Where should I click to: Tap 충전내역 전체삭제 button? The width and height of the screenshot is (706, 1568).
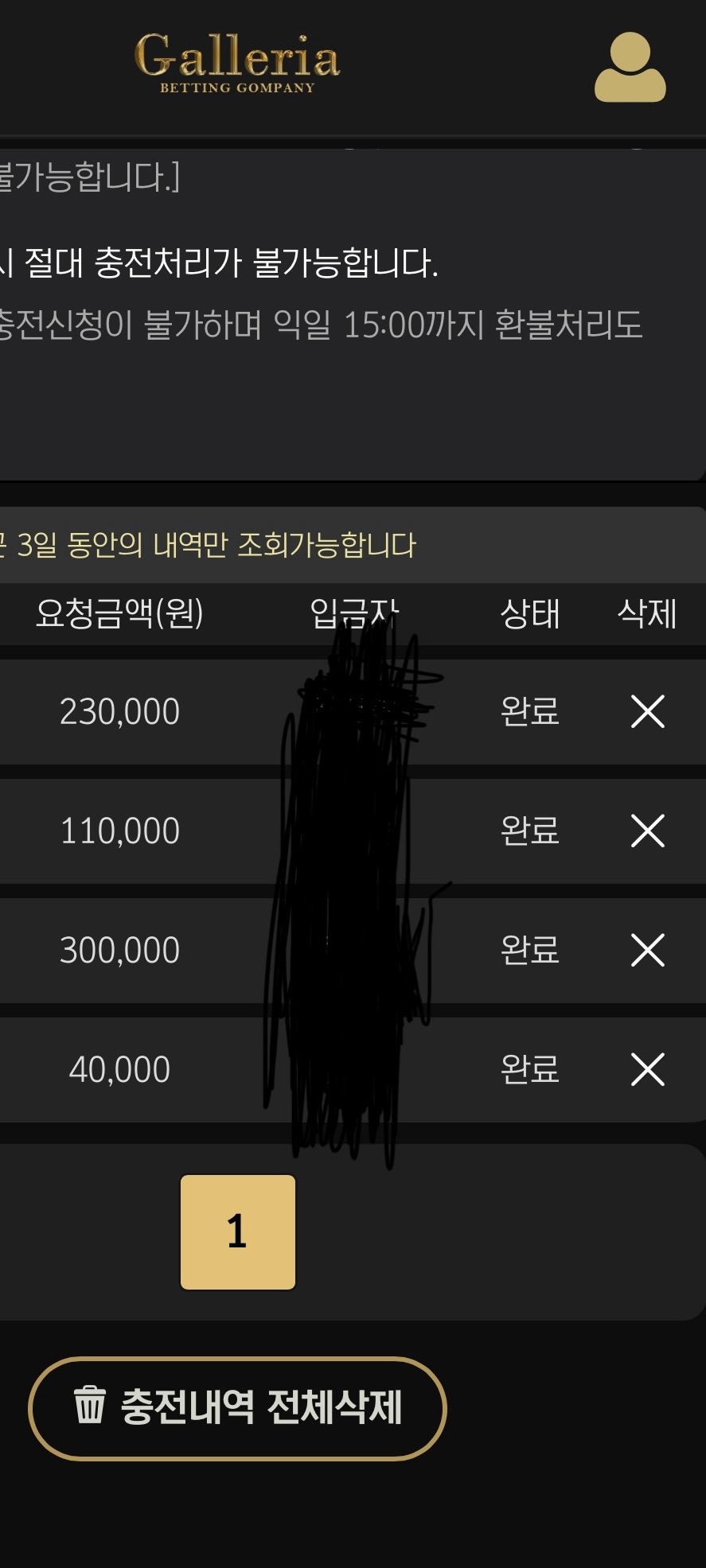click(x=237, y=1408)
